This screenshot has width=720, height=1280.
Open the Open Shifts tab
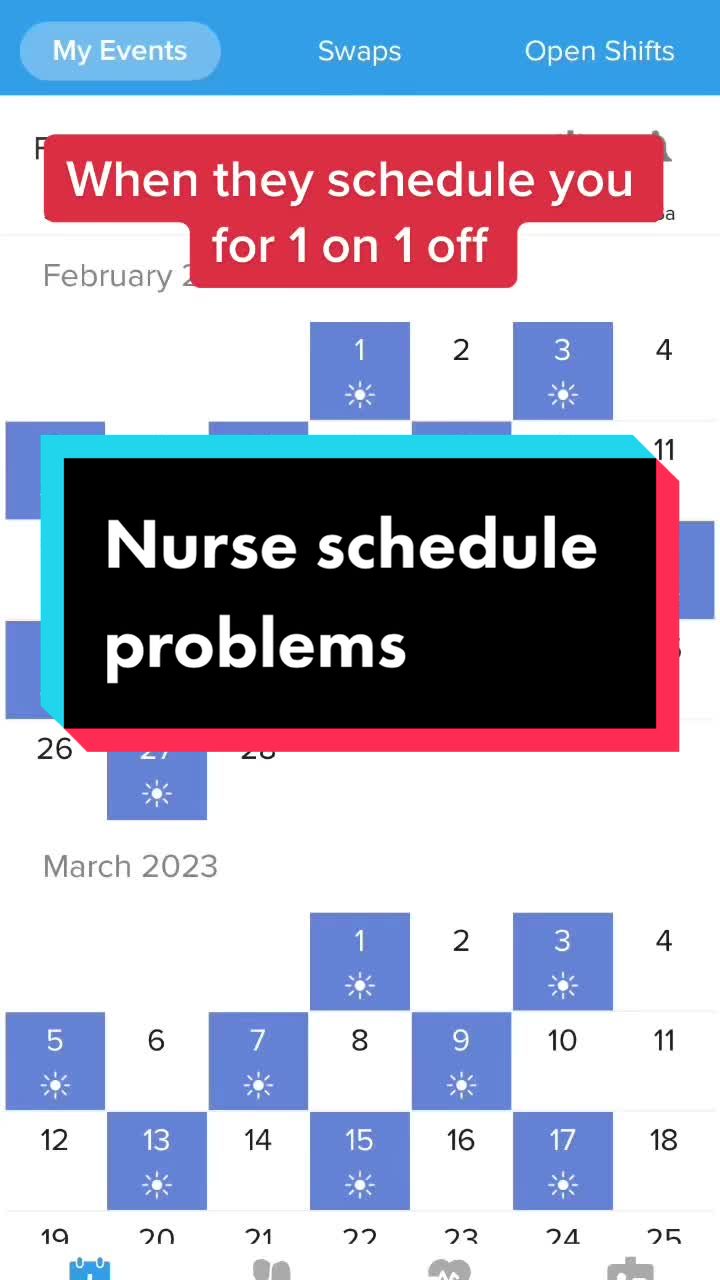tap(599, 51)
